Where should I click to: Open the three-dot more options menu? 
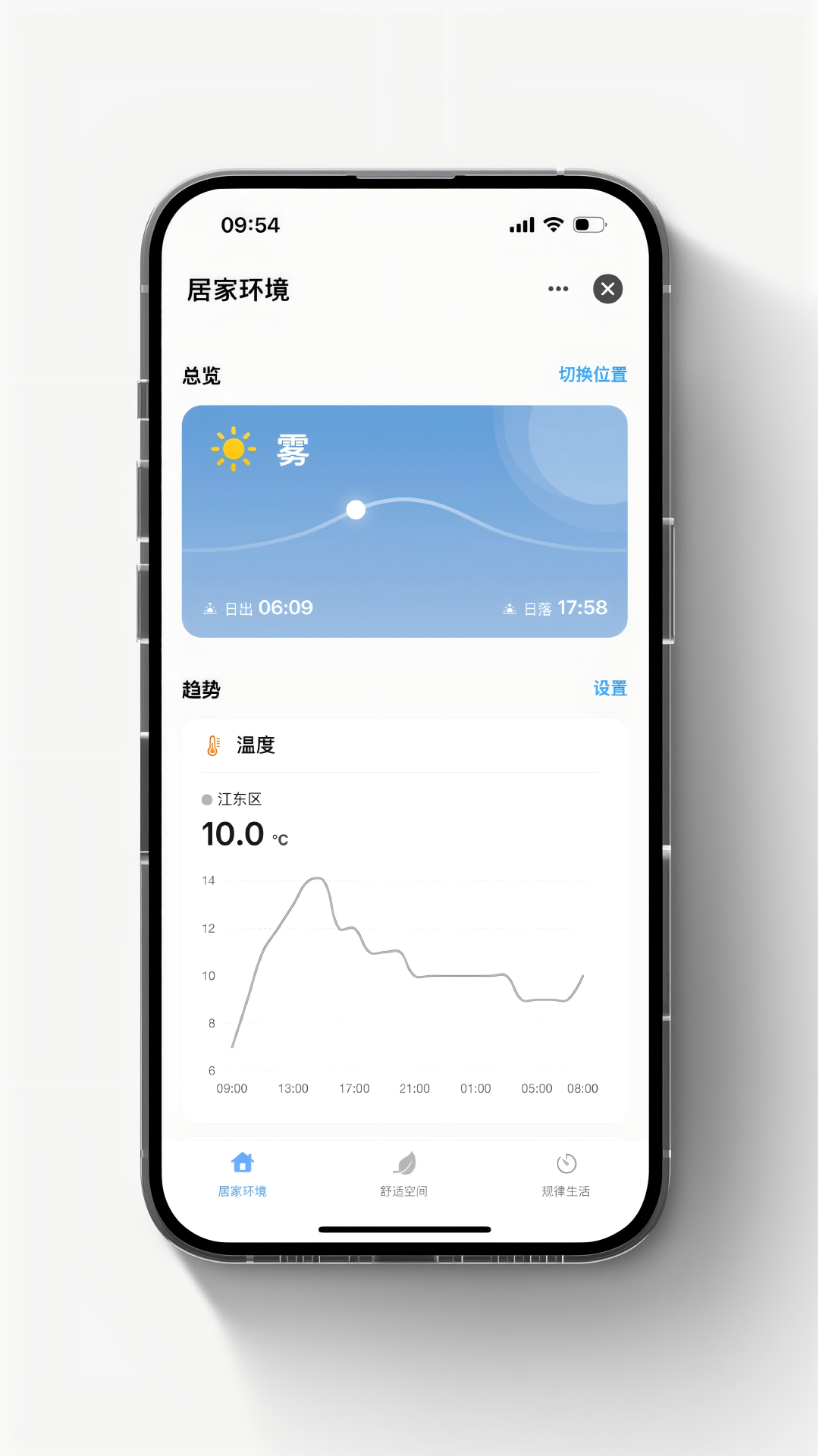[558, 289]
